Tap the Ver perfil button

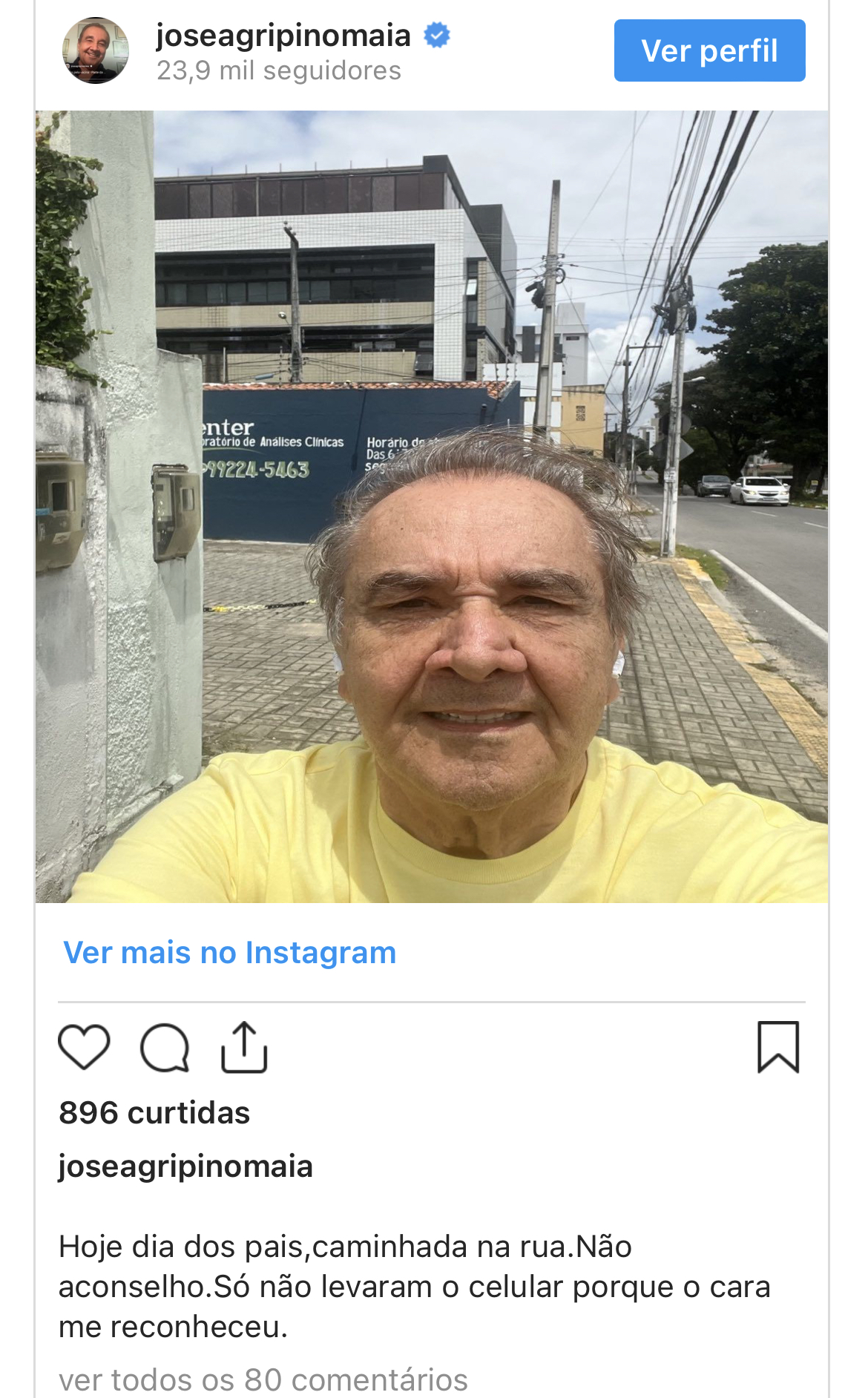[709, 50]
